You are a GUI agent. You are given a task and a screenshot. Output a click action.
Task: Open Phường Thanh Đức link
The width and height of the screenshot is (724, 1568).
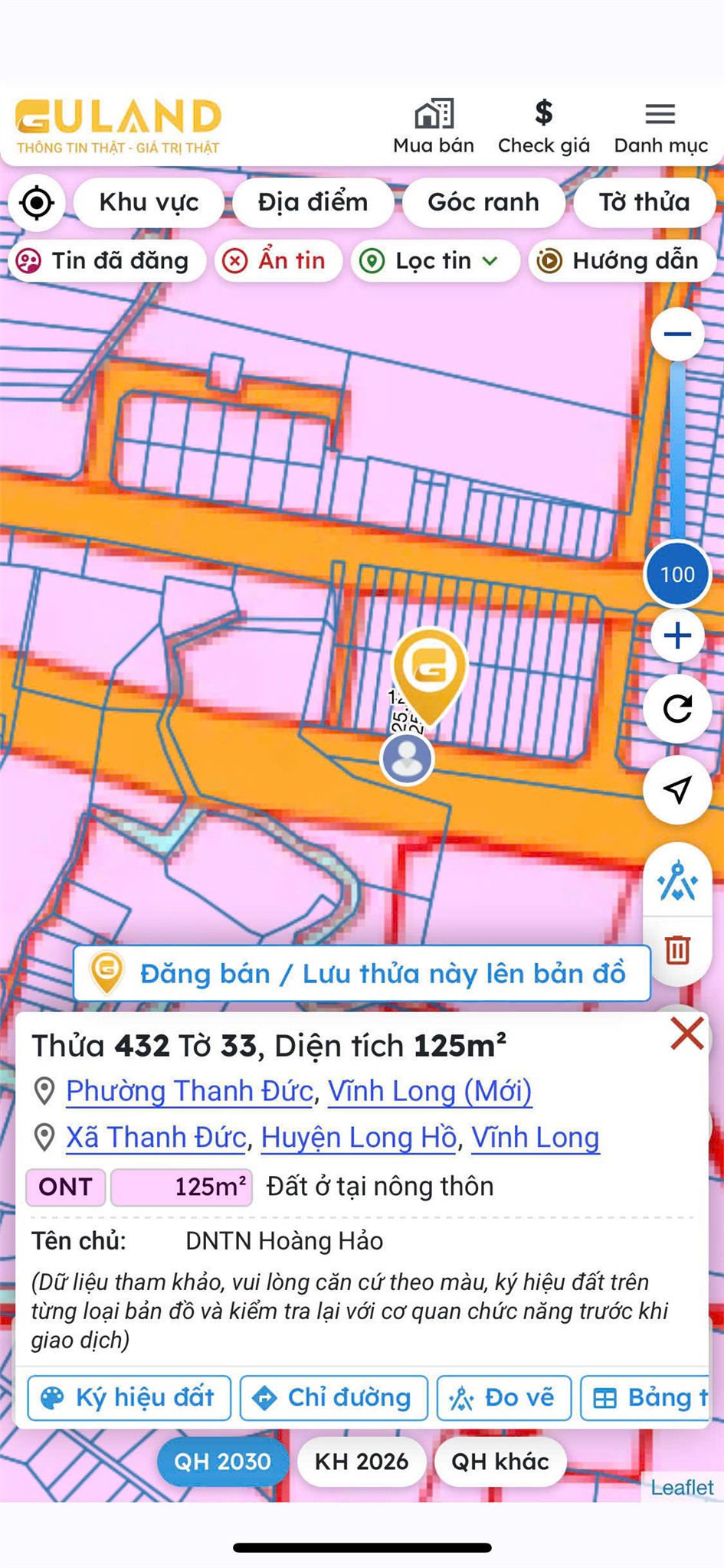coord(189,1091)
